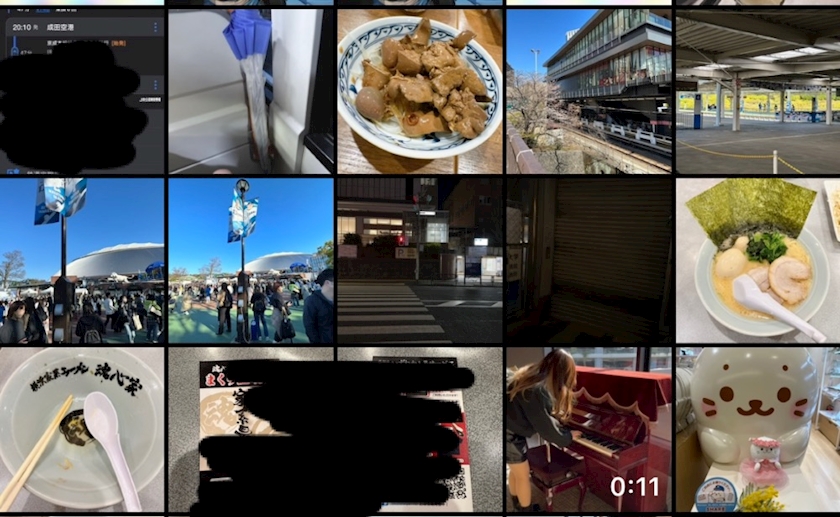Open the dome stadium photo without the crowd close-up
Viewport: 840px width, 517px height.
[82, 260]
